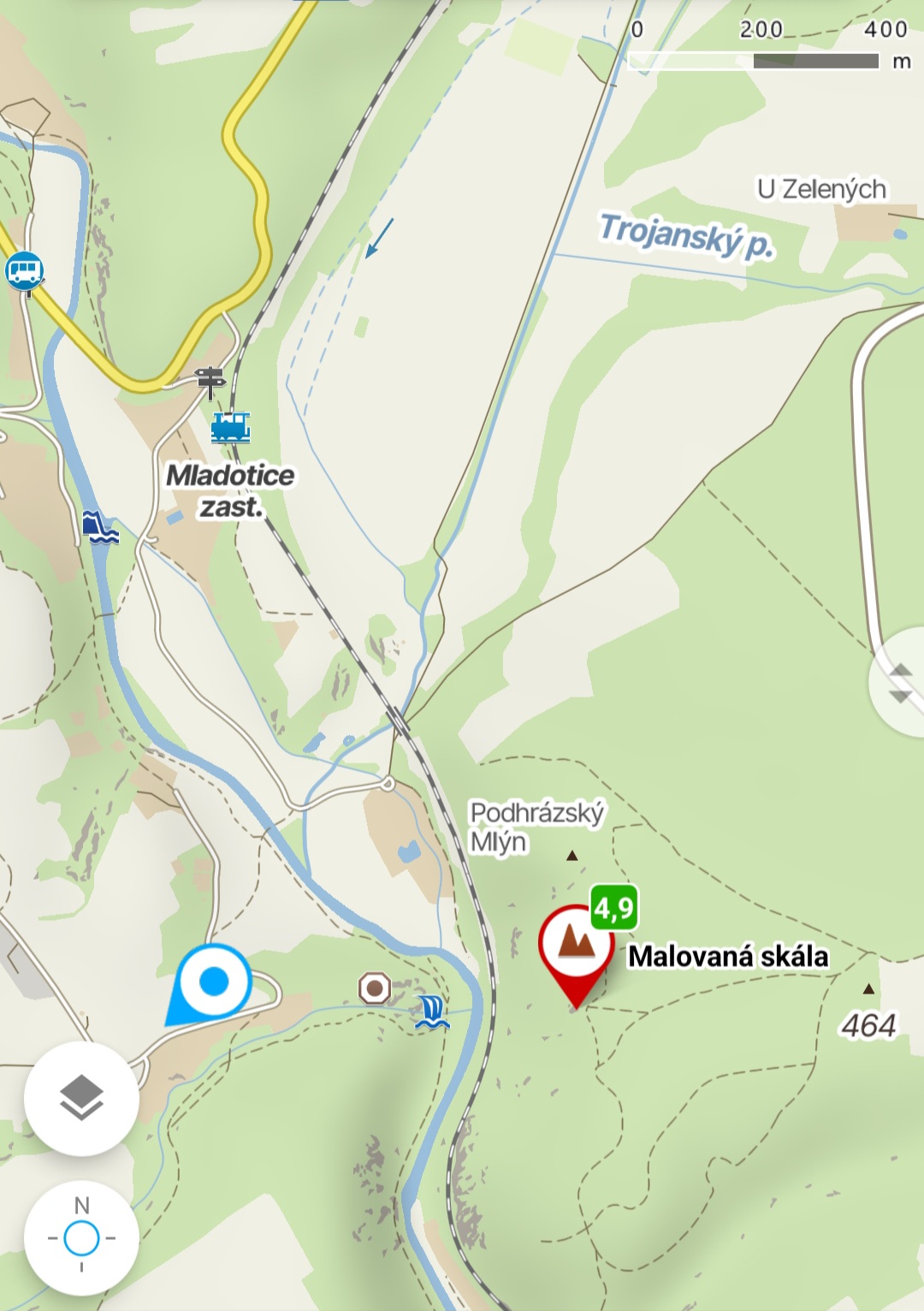Tap the Mladotice zast. train station icon

point(231,426)
